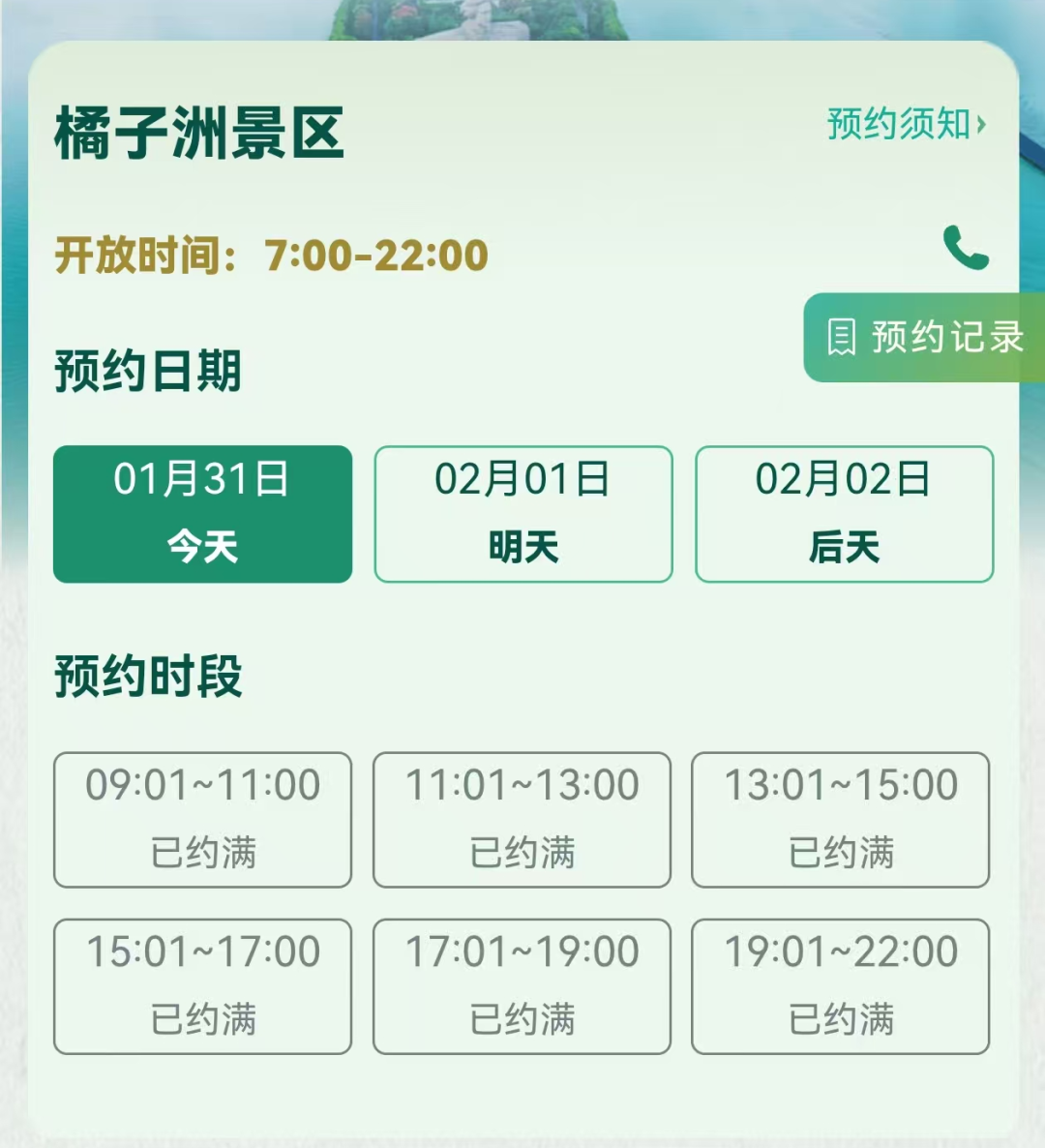Choose the 09:01~11:00 time slot
Image resolution: width=1045 pixels, height=1148 pixels.
(202, 819)
